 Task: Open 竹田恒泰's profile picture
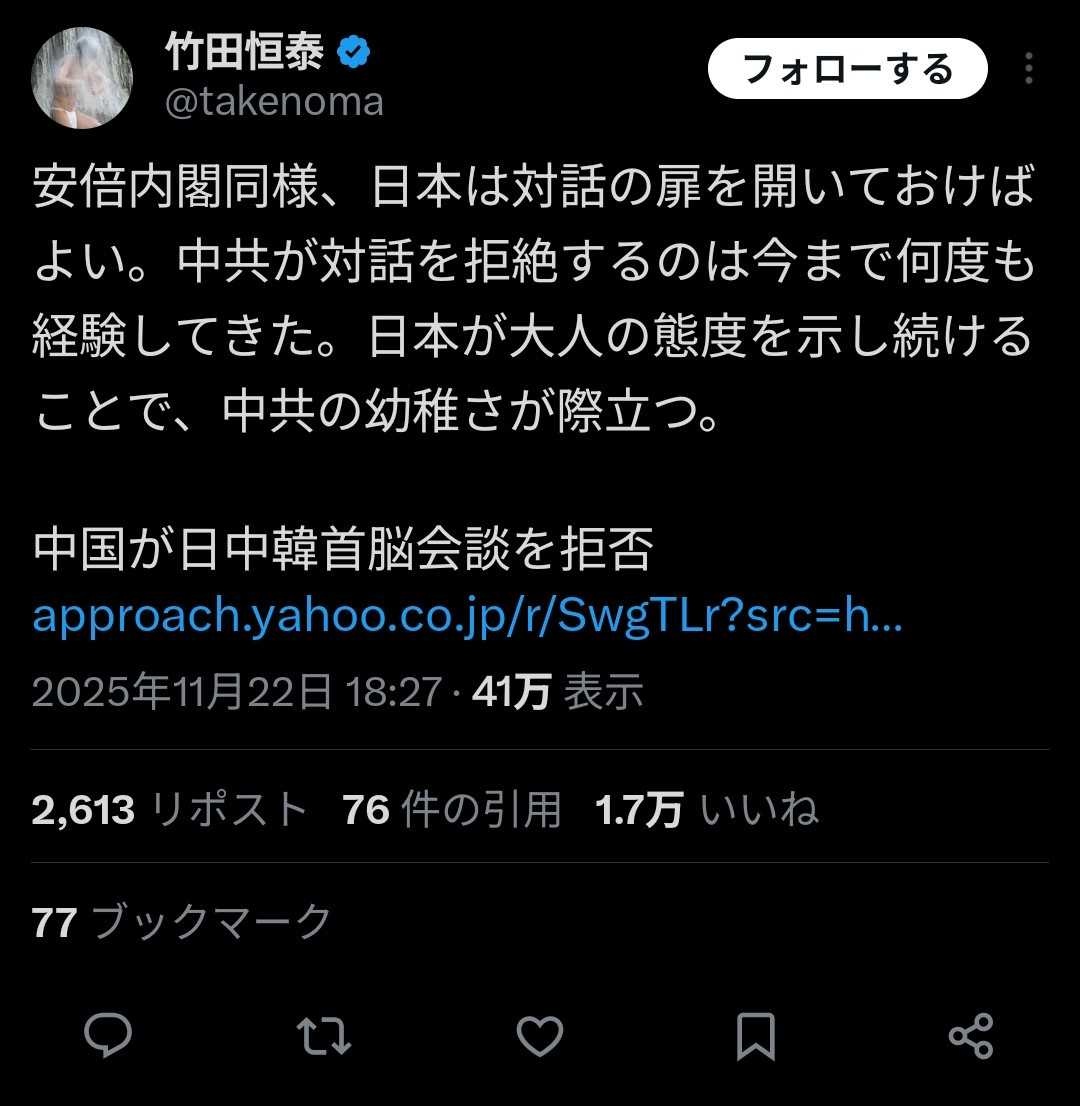pyautogui.click(x=82, y=78)
